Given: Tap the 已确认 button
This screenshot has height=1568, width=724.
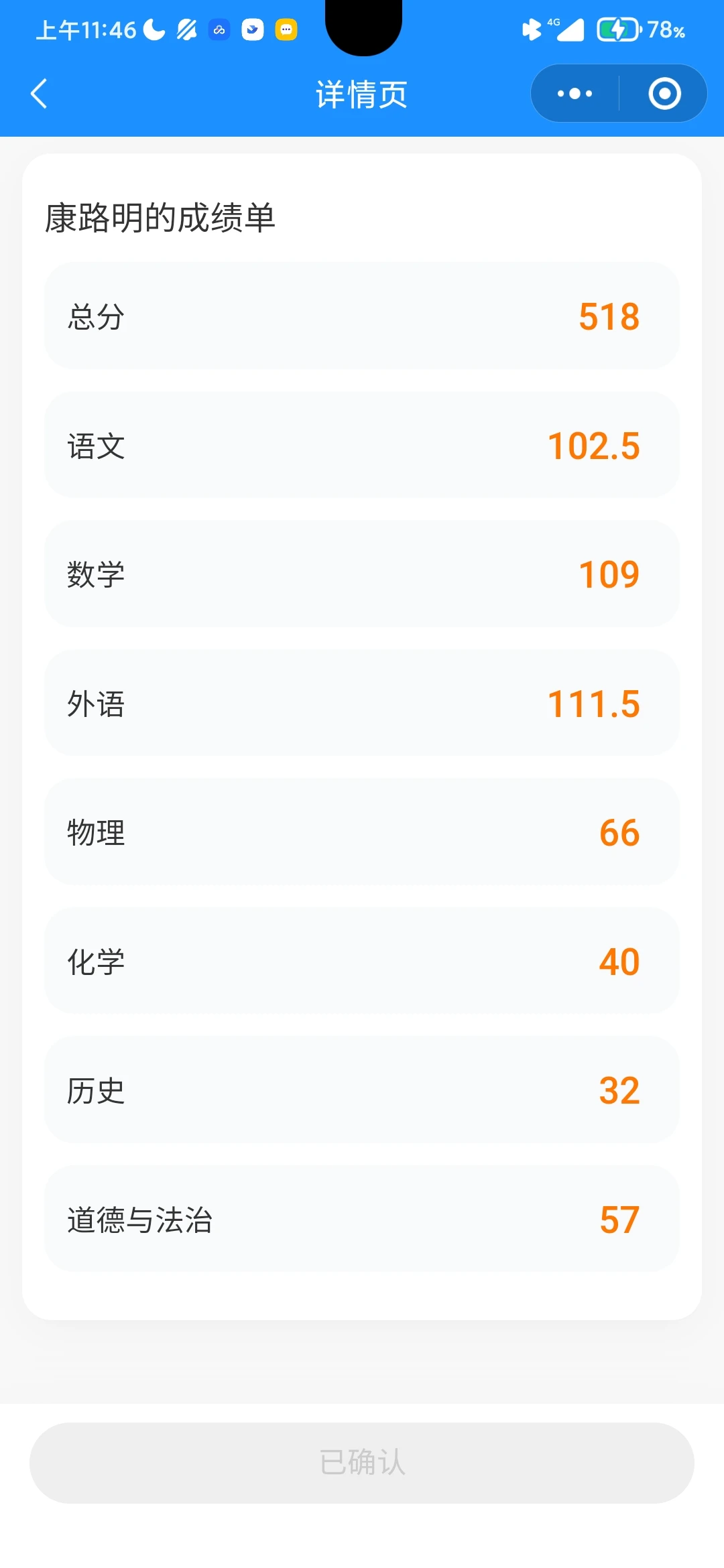Looking at the screenshot, I should (362, 1462).
